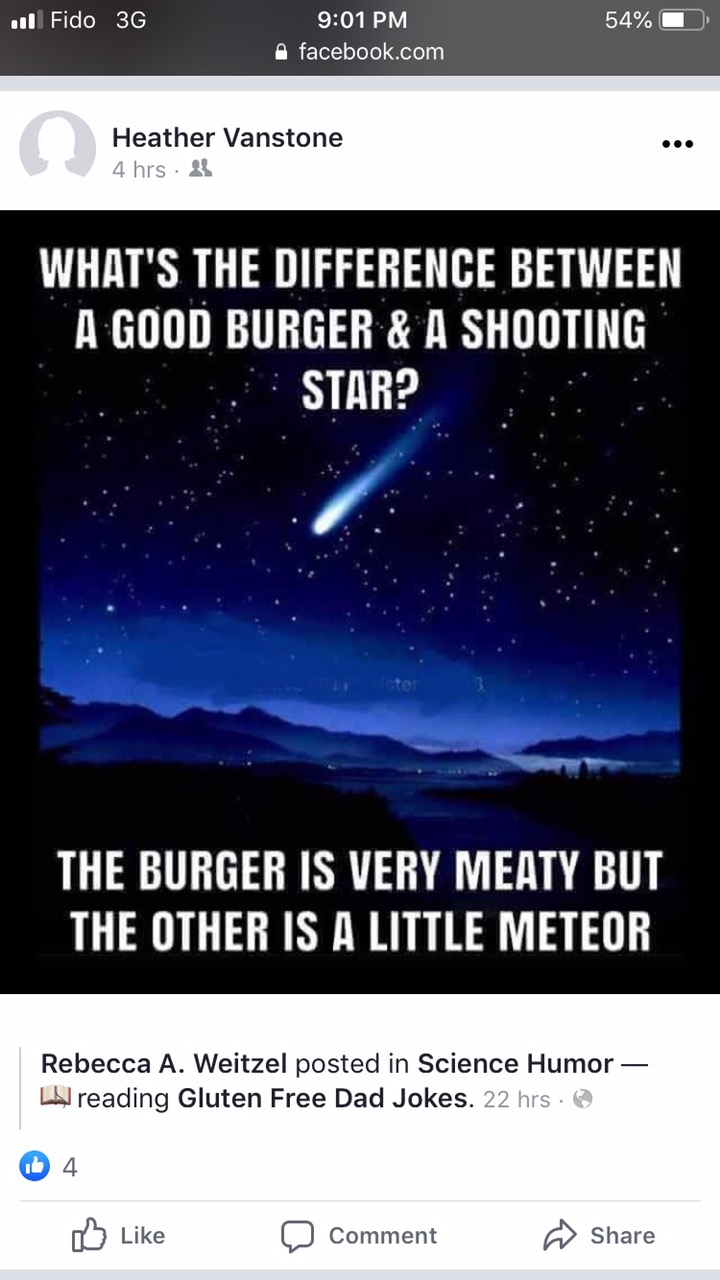720x1280 pixels.
Task: Share the meteor joke post
Action: pyautogui.click(x=599, y=1236)
